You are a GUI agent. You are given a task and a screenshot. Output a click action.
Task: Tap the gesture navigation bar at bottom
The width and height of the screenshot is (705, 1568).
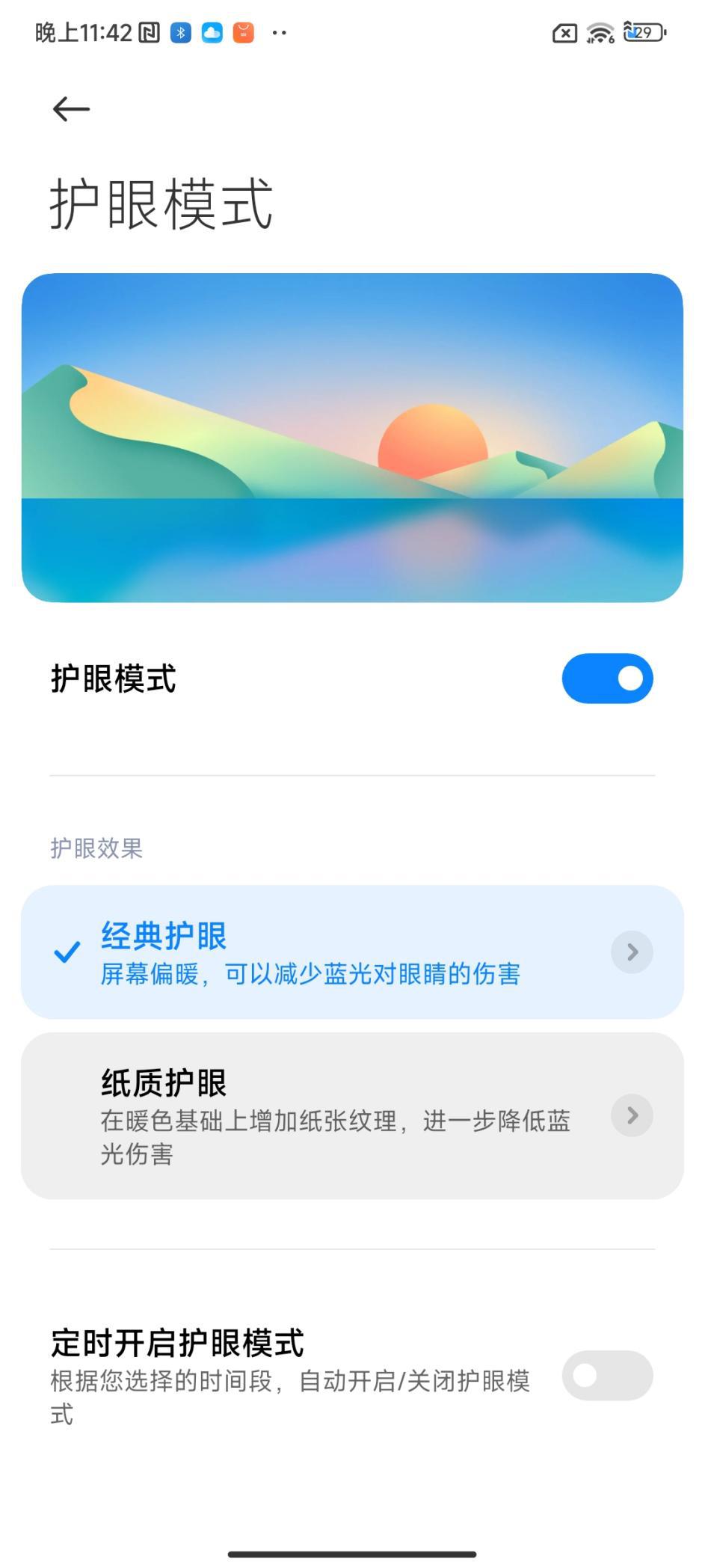click(x=352, y=1555)
